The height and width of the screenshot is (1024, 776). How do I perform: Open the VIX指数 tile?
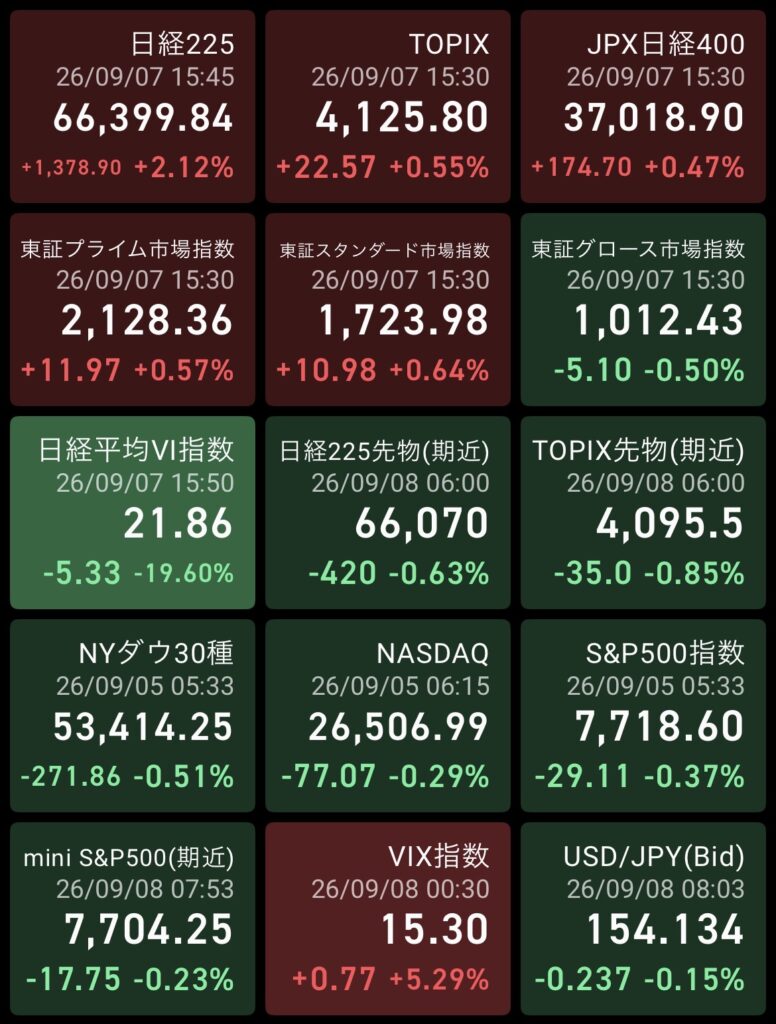click(x=388, y=919)
